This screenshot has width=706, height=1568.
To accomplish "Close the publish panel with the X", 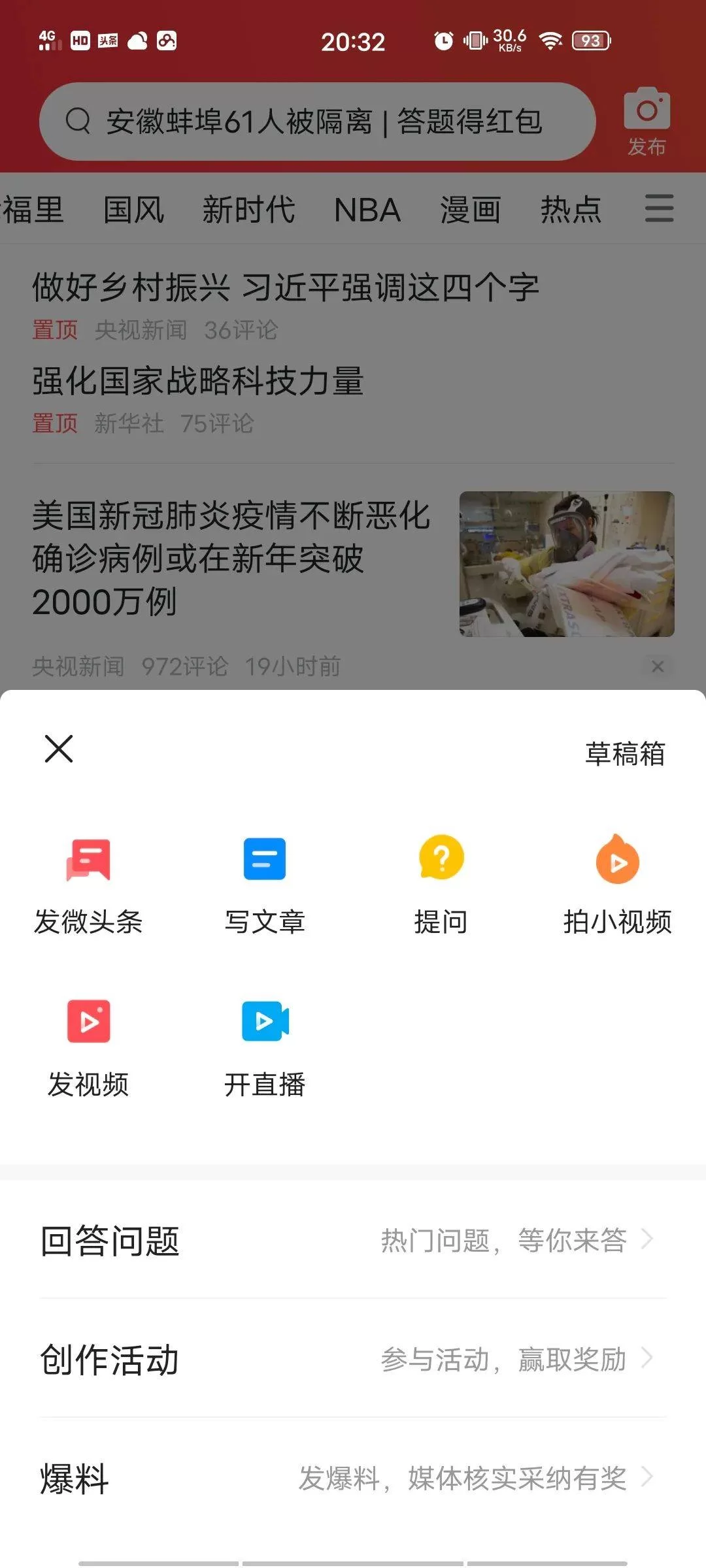I will click(59, 749).
